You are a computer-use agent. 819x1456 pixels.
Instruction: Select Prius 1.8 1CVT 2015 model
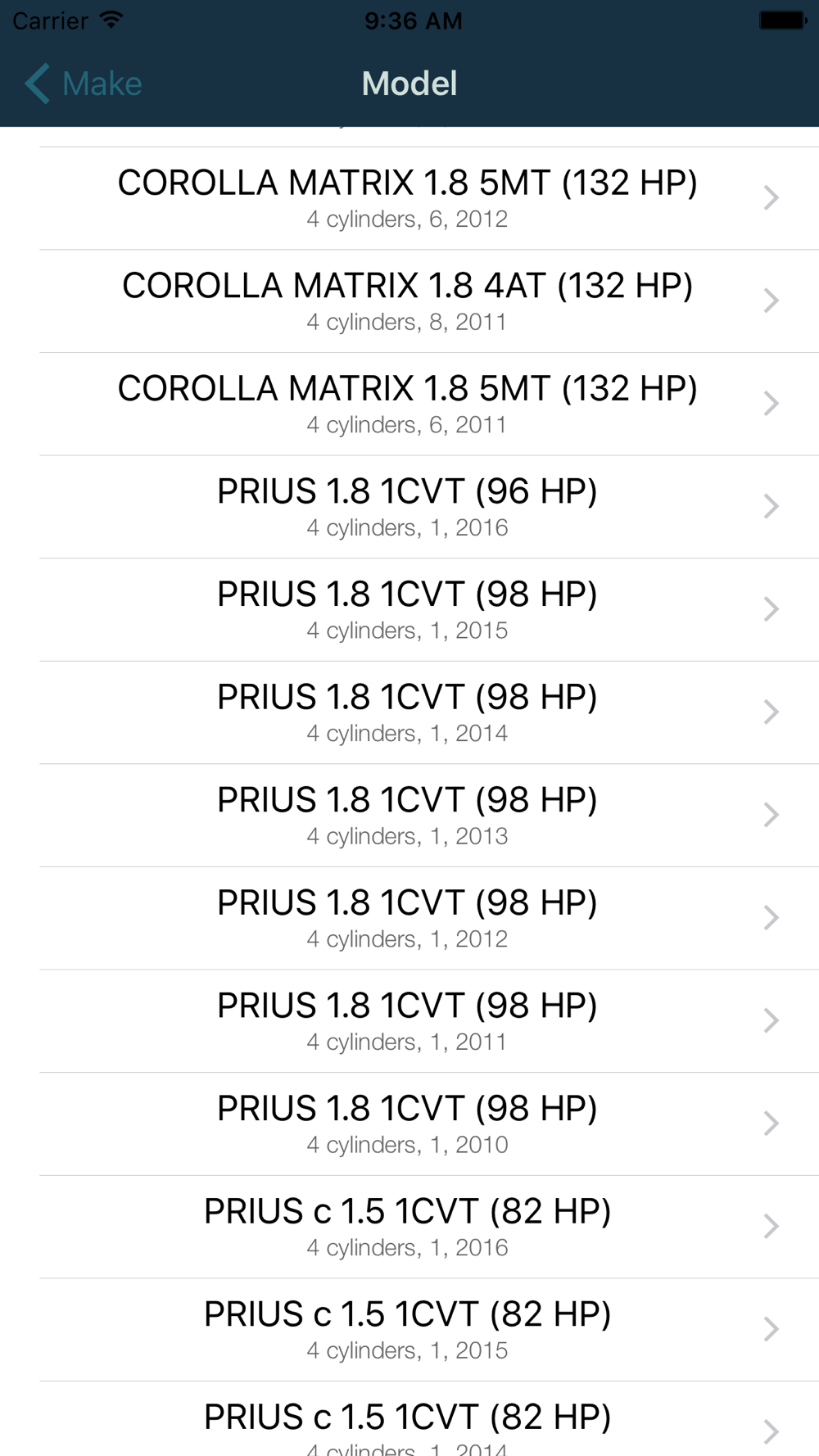409,610
